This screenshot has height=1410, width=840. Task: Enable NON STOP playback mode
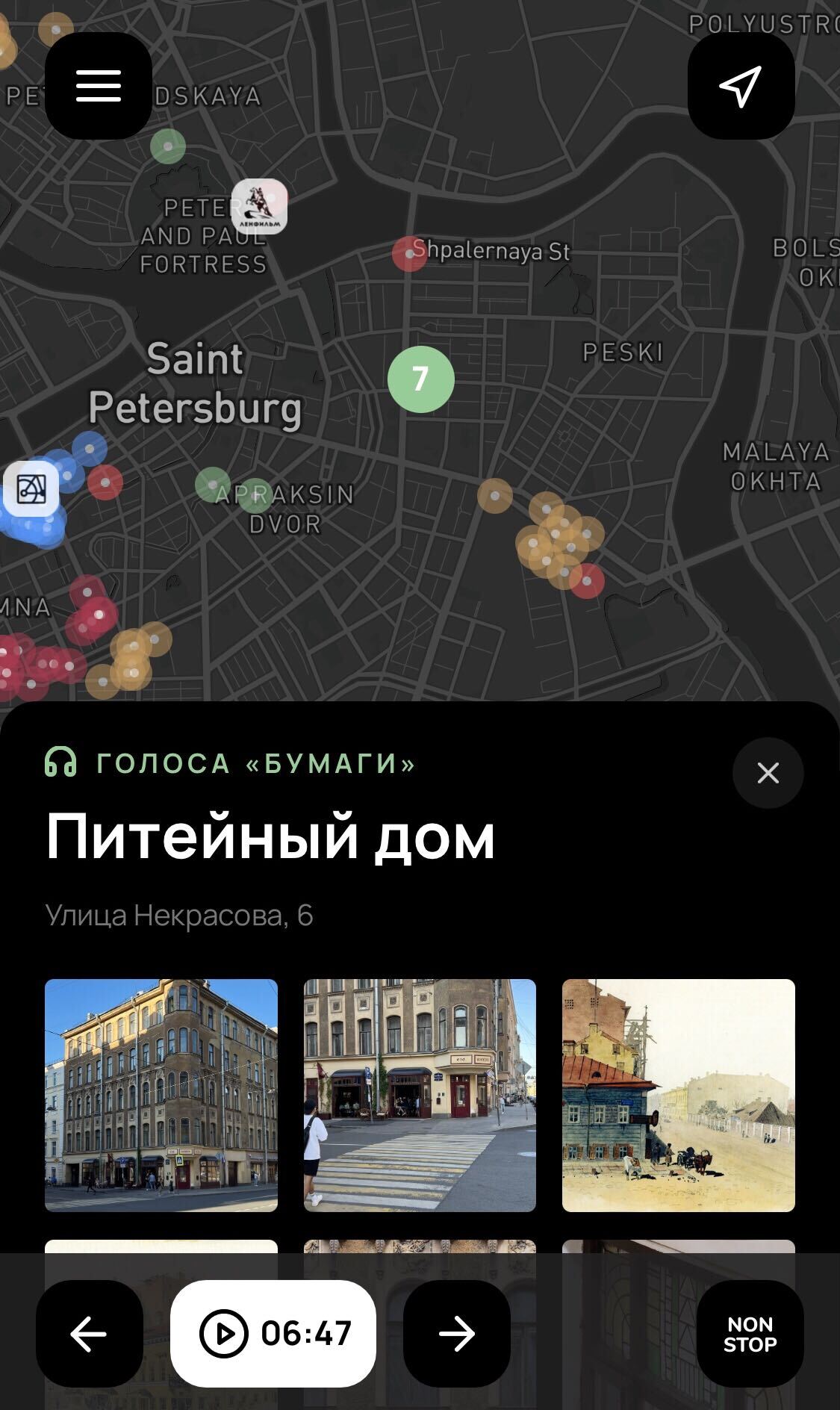pos(750,1333)
